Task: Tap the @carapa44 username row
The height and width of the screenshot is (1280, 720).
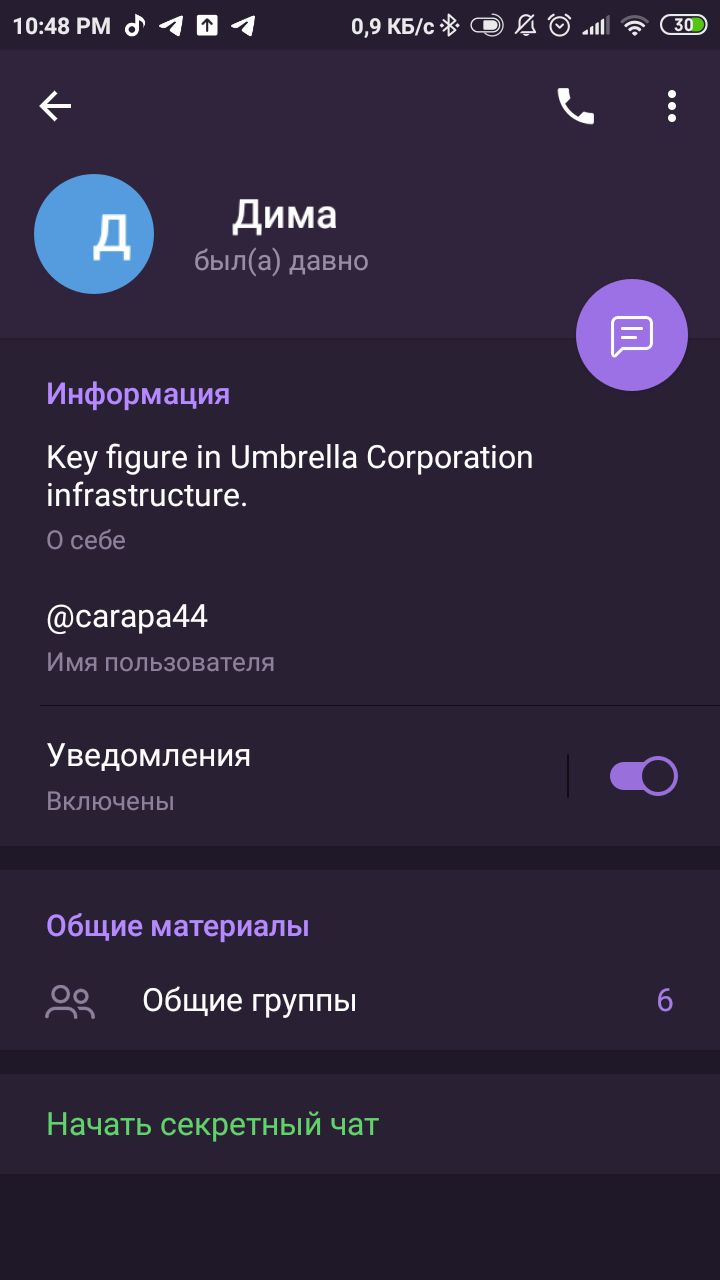Action: (x=360, y=637)
